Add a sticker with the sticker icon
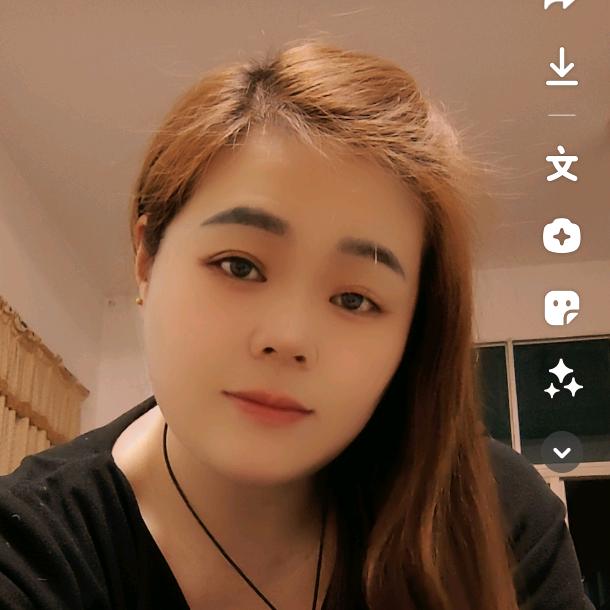 point(562,308)
